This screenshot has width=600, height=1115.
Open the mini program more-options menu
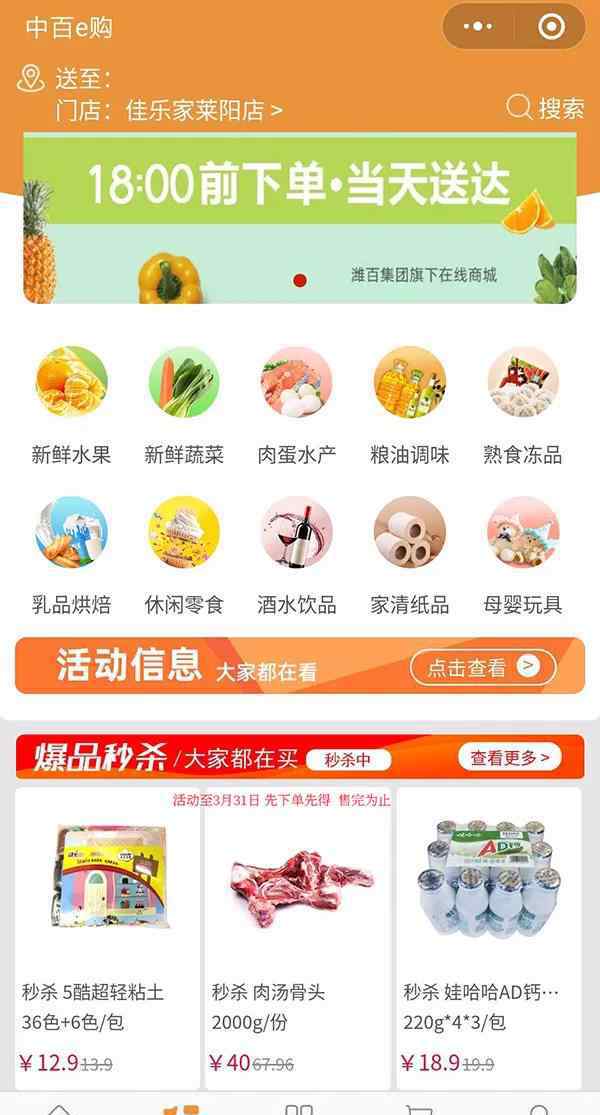pos(478,27)
